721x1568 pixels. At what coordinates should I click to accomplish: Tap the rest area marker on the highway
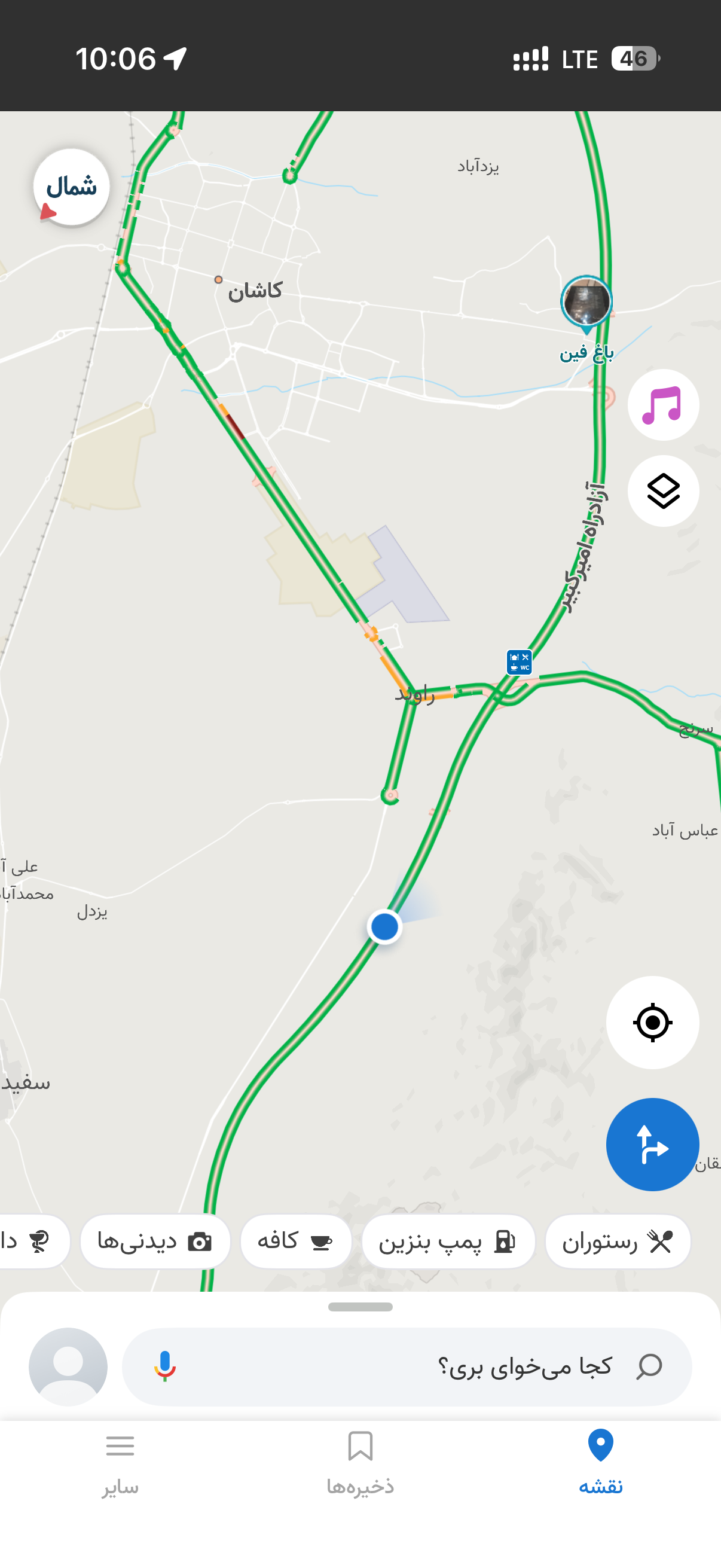[x=519, y=662]
